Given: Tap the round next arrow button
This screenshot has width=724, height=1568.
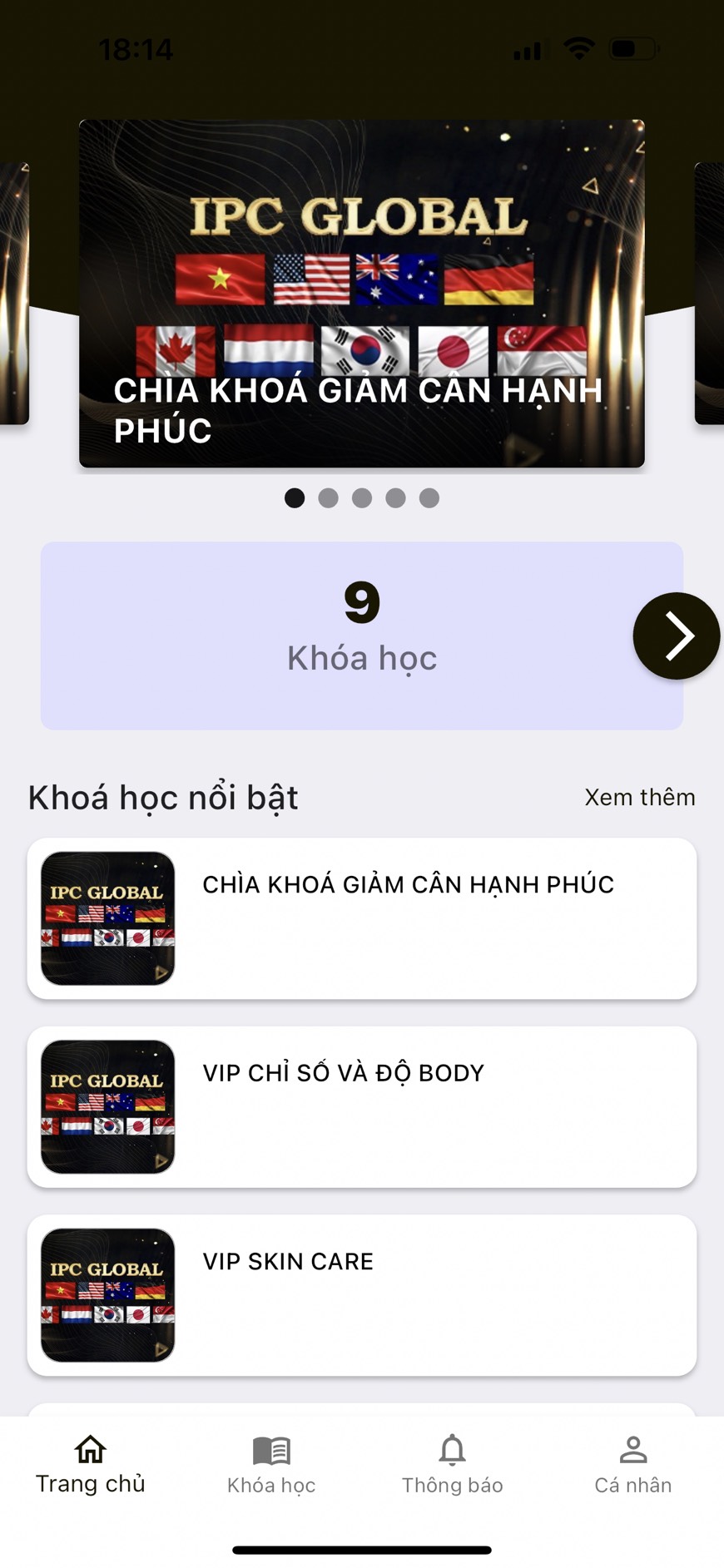Looking at the screenshot, I should 676,636.
